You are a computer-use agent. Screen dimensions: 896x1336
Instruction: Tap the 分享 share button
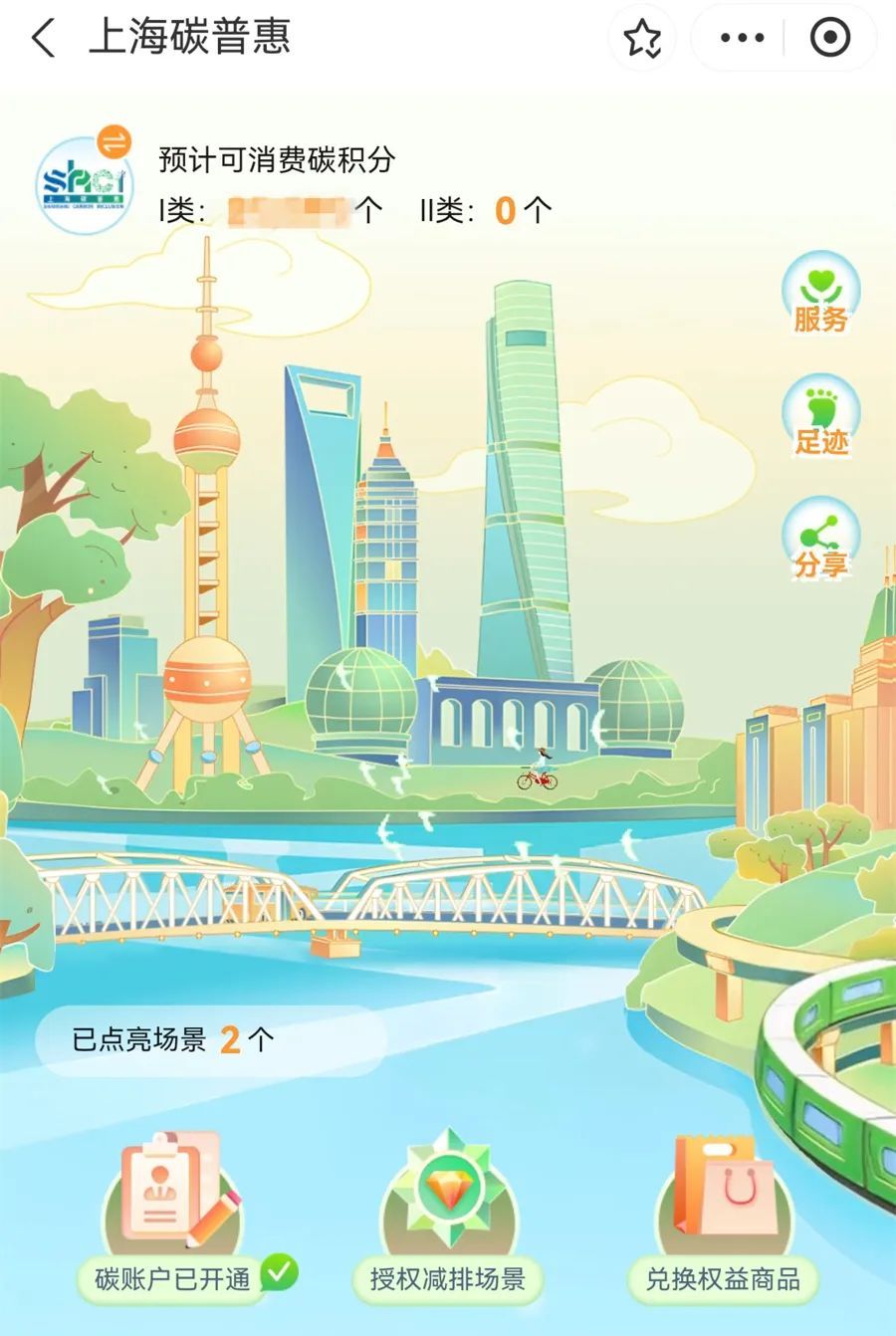point(820,541)
